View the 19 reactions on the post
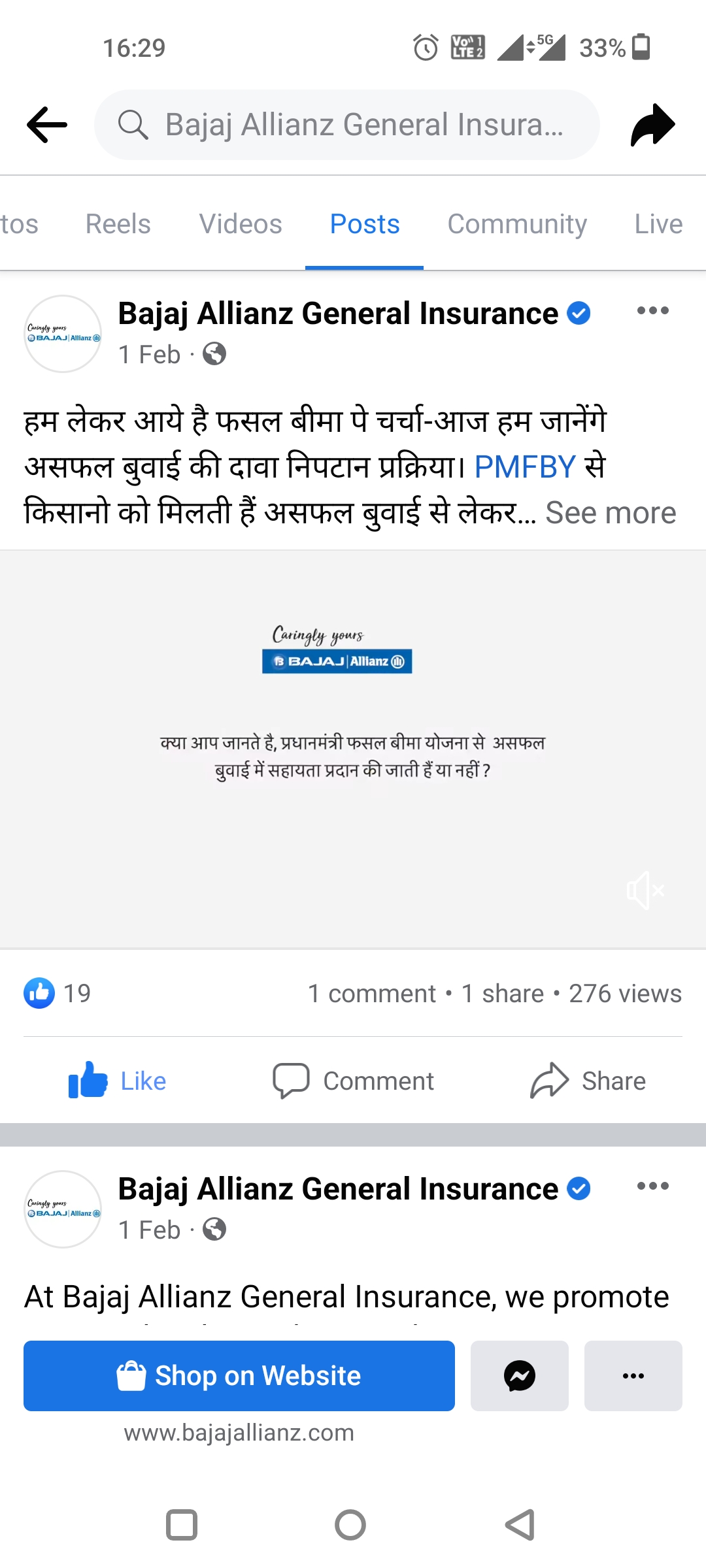 (58, 993)
